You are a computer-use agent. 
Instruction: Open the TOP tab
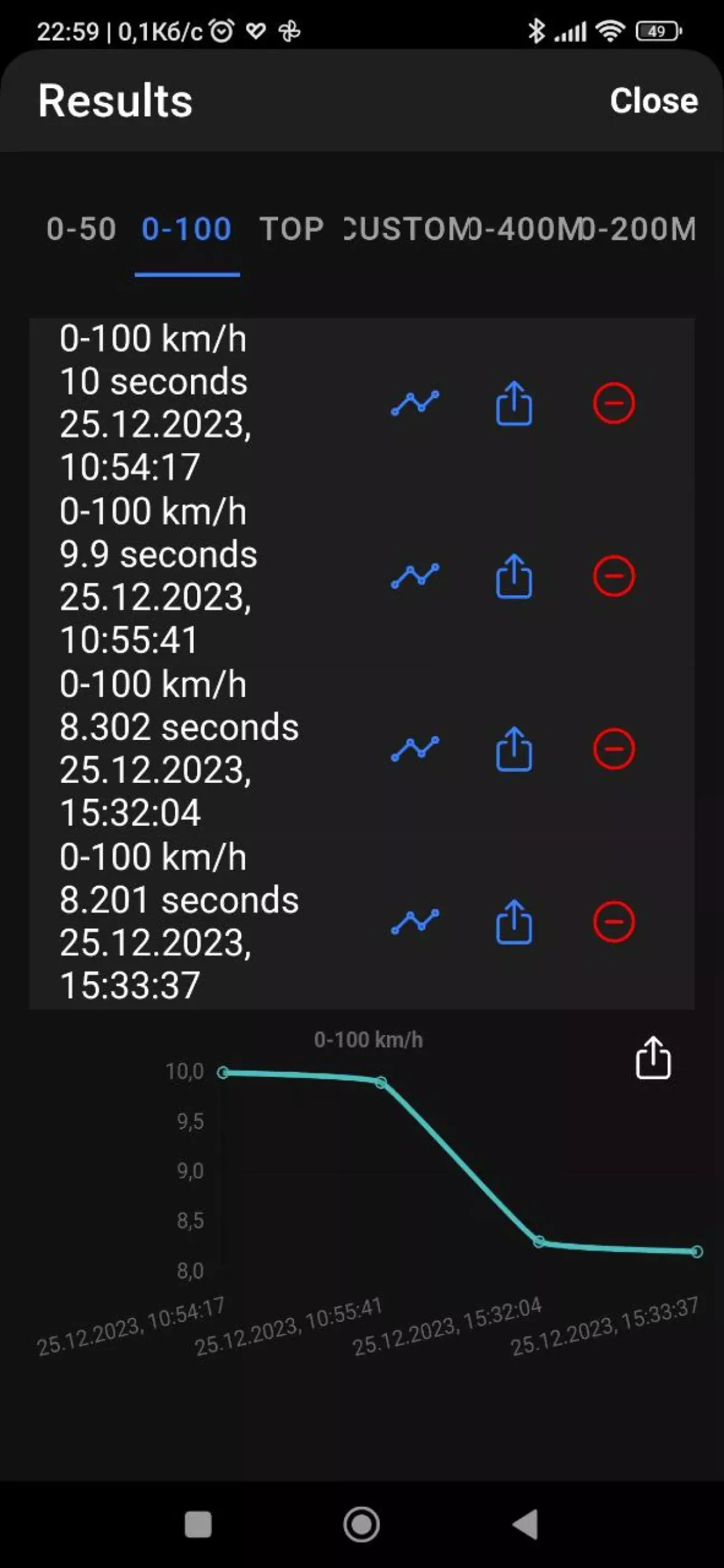(x=292, y=230)
